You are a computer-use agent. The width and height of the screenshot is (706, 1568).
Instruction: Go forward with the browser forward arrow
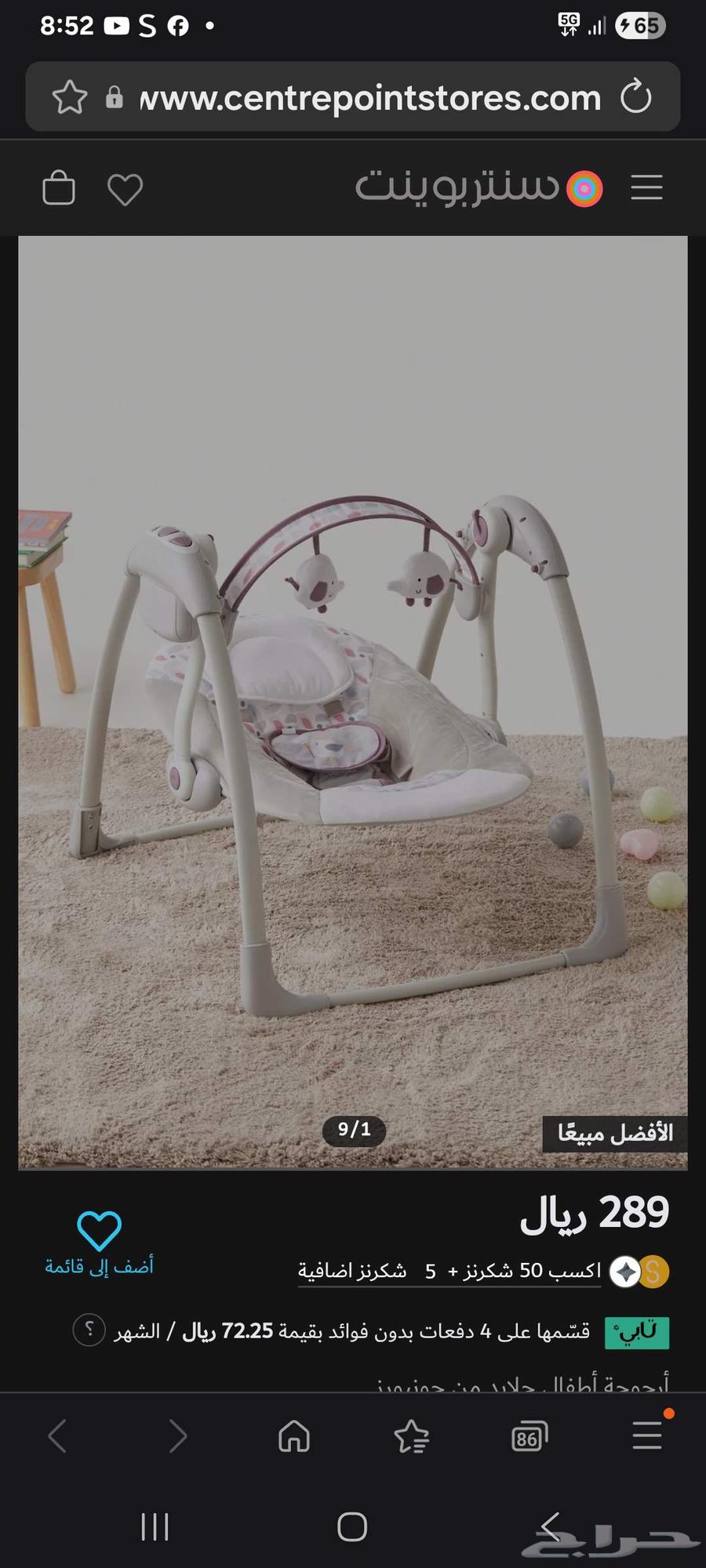tap(178, 1436)
